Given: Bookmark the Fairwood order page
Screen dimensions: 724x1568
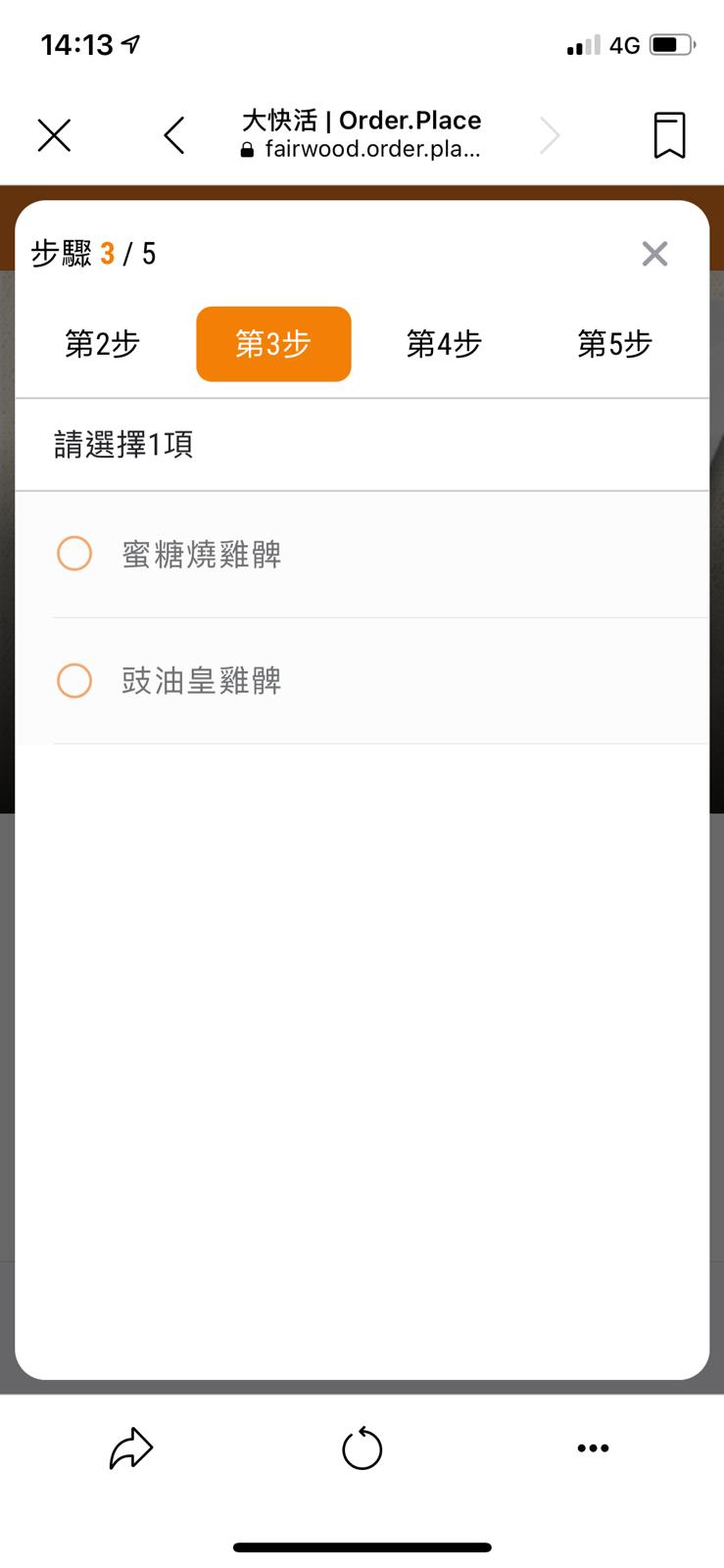Looking at the screenshot, I should pyautogui.click(x=669, y=135).
